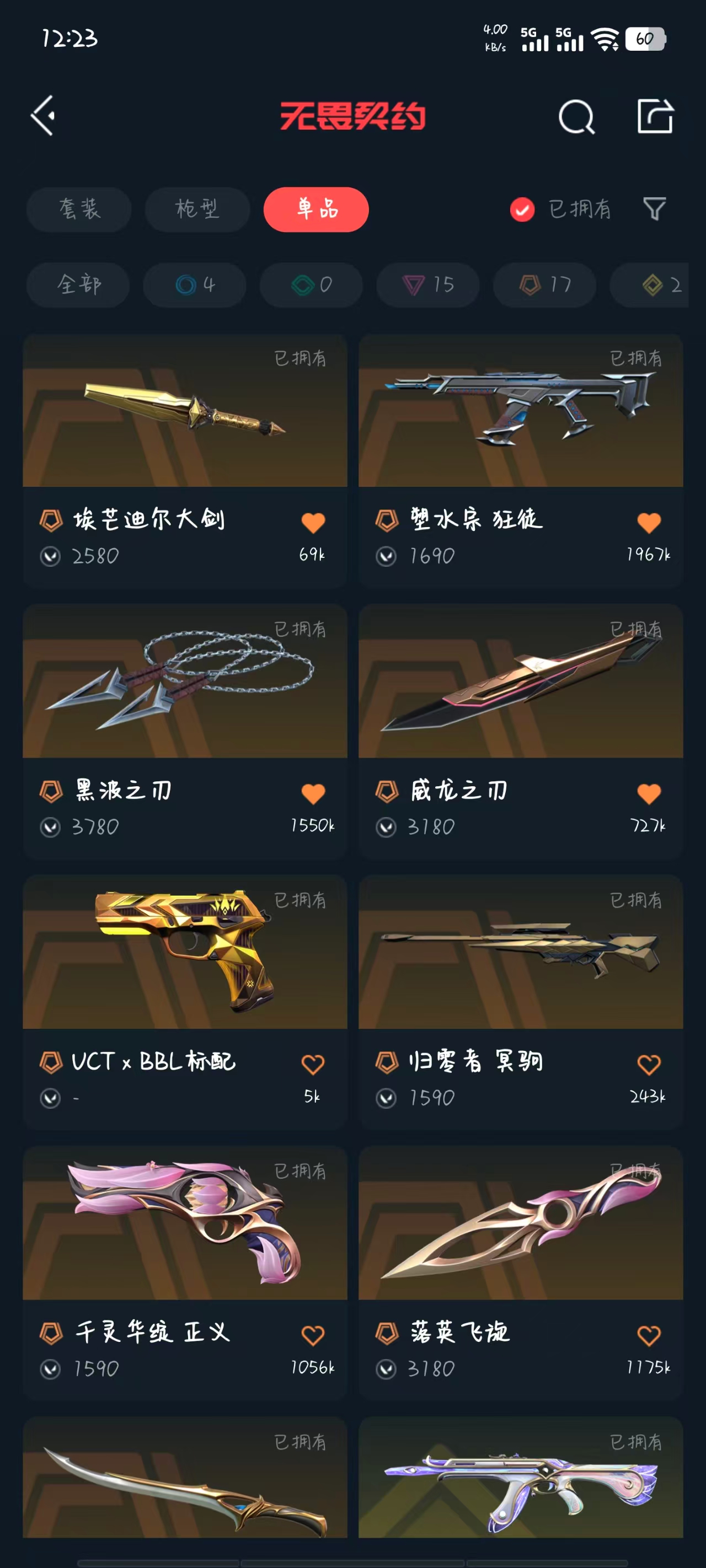Viewport: 706px width, 1568px height.
Task: Like the 落英飞漩 skin
Action: pyautogui.click(x=649, y=1335)
